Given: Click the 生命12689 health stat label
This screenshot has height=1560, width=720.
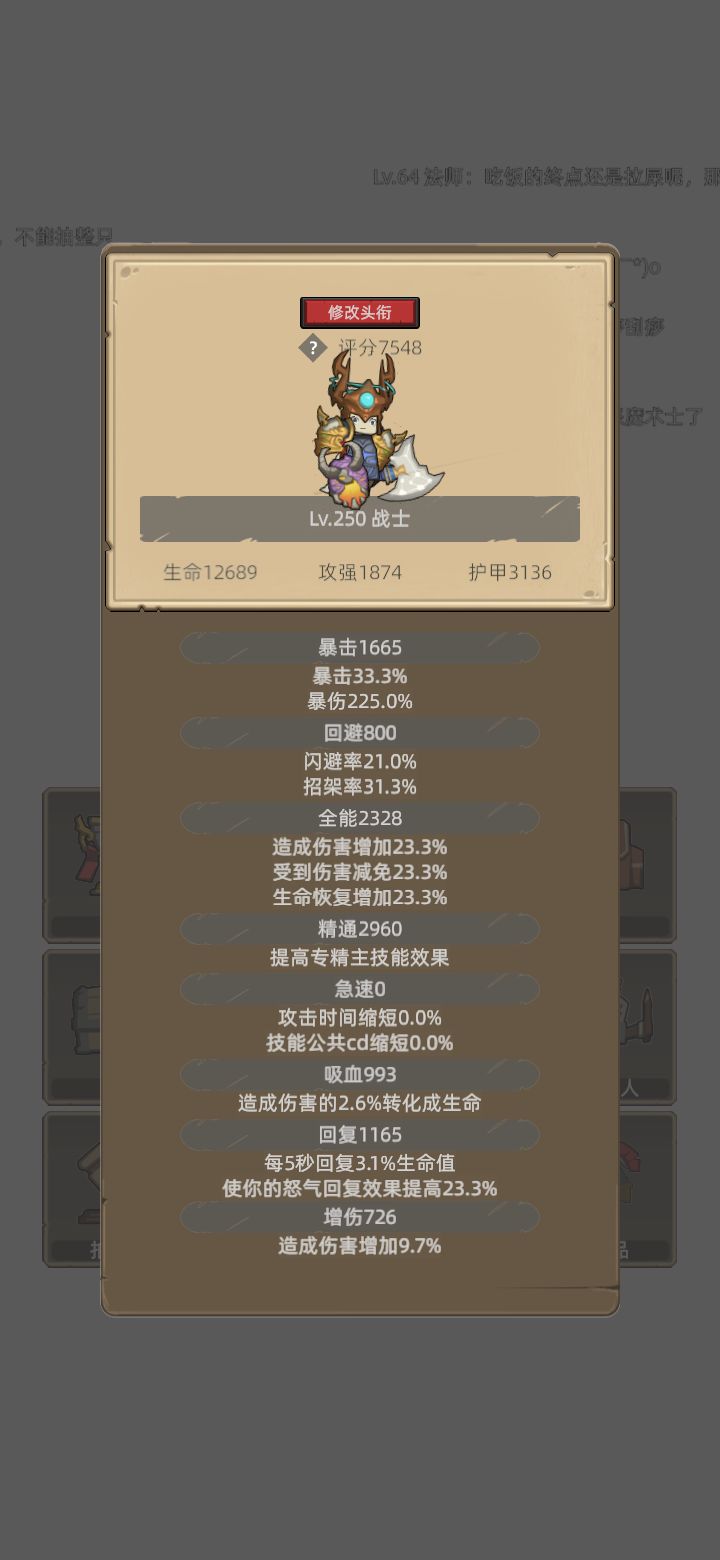Looking at the screenshot, I should click(210, 572).
